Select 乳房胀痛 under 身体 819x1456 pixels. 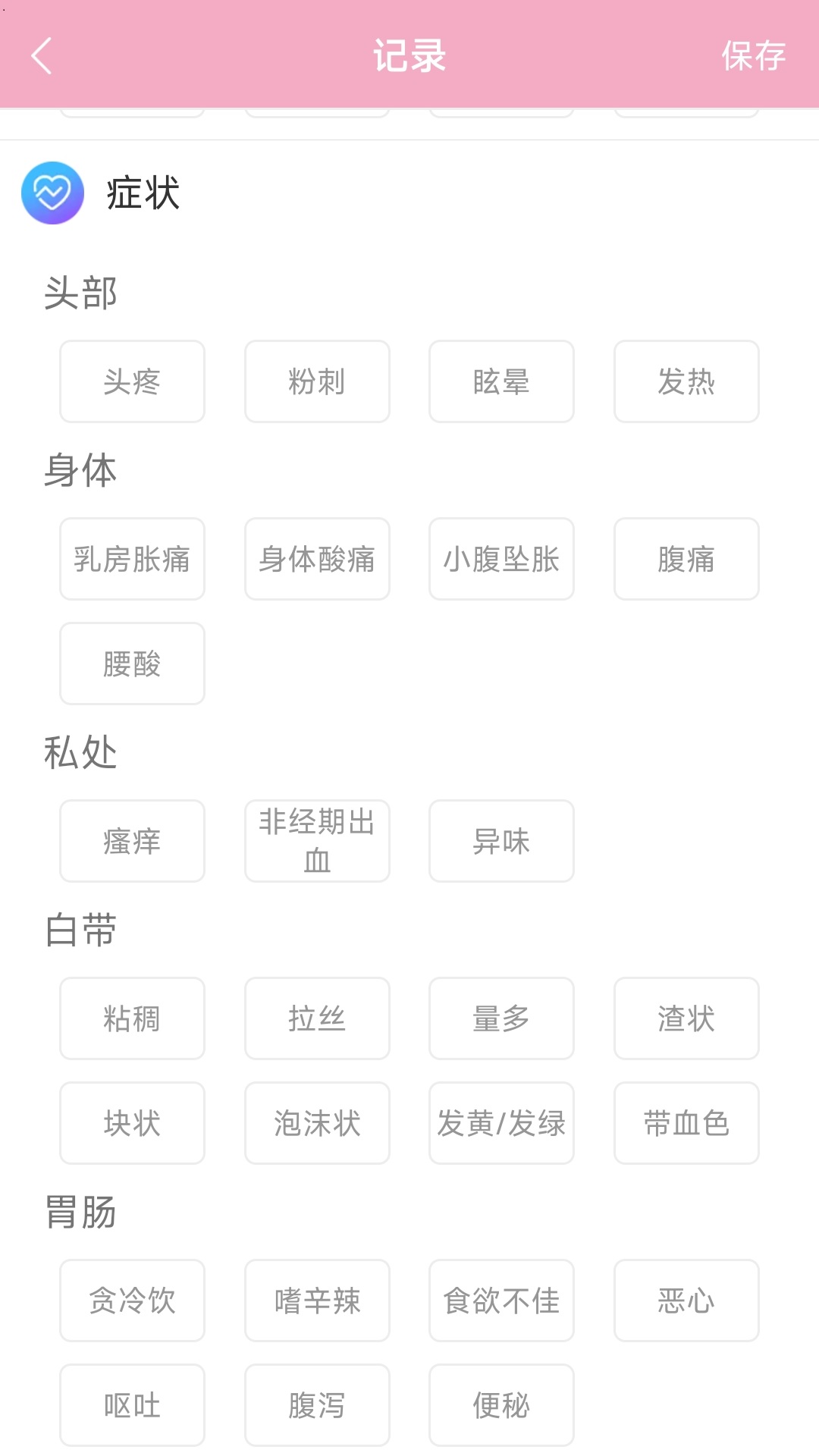[x=131, y=560]
